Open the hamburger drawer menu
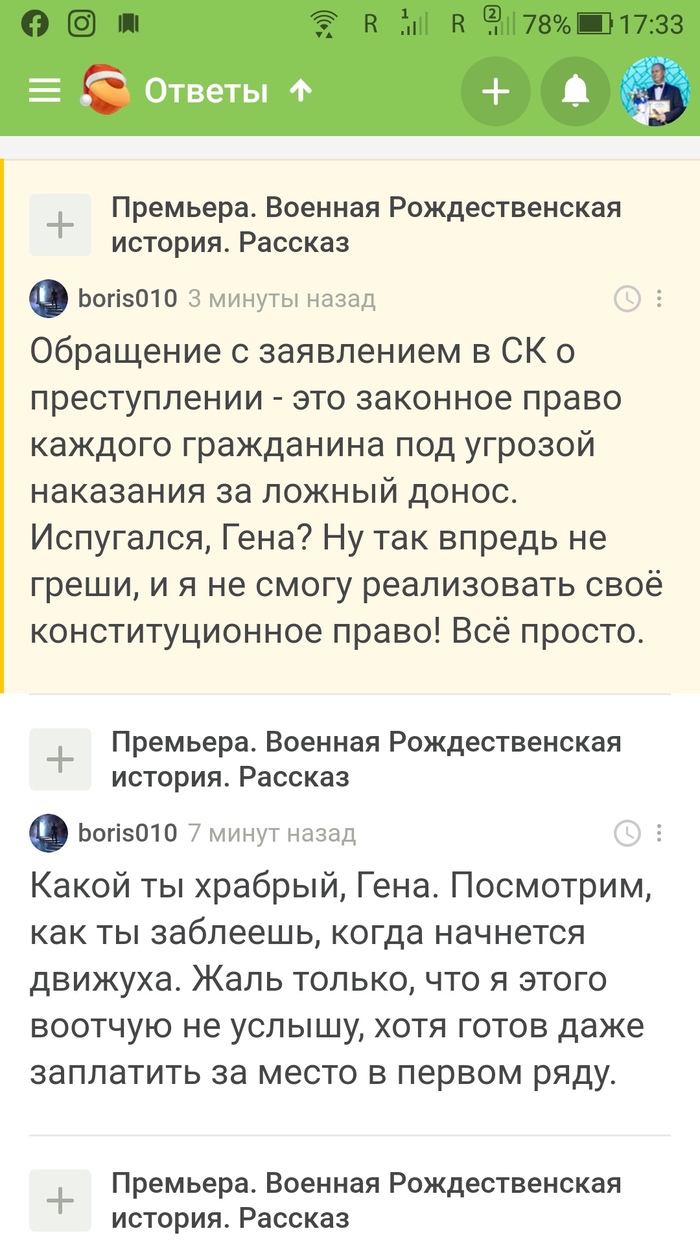 45,92
